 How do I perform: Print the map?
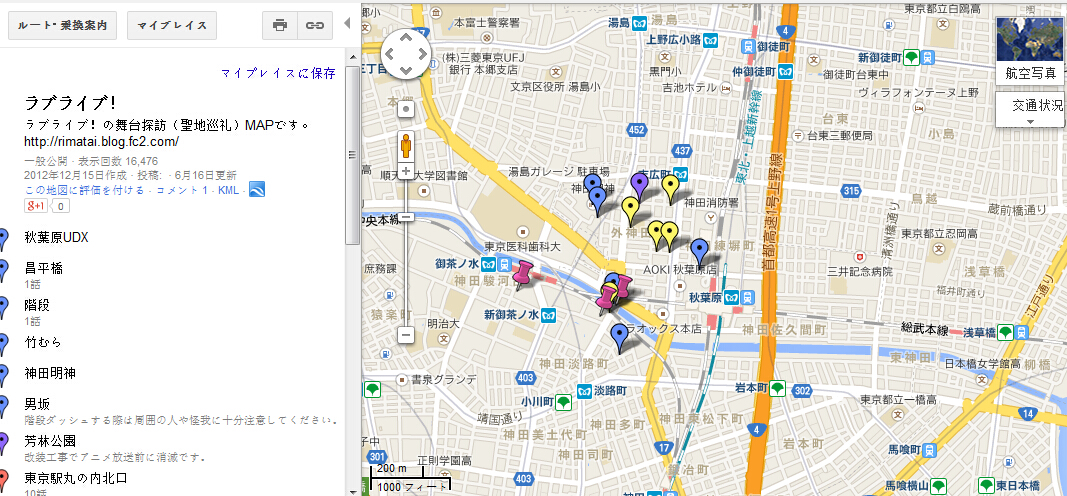(x=280, y=25)
